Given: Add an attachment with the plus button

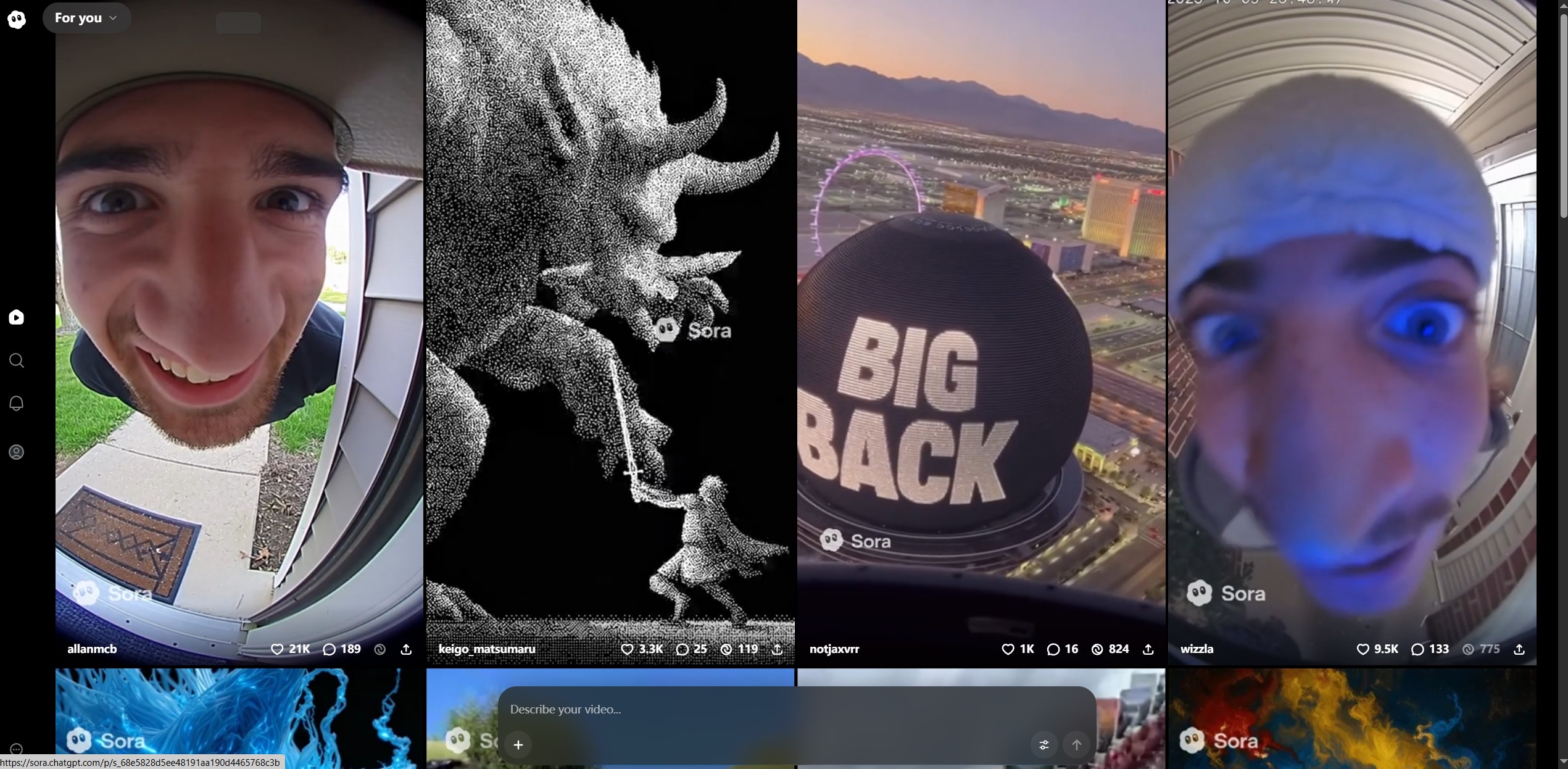Looking at the screenshot, I should pyautogui.click(x=518, y=745).
